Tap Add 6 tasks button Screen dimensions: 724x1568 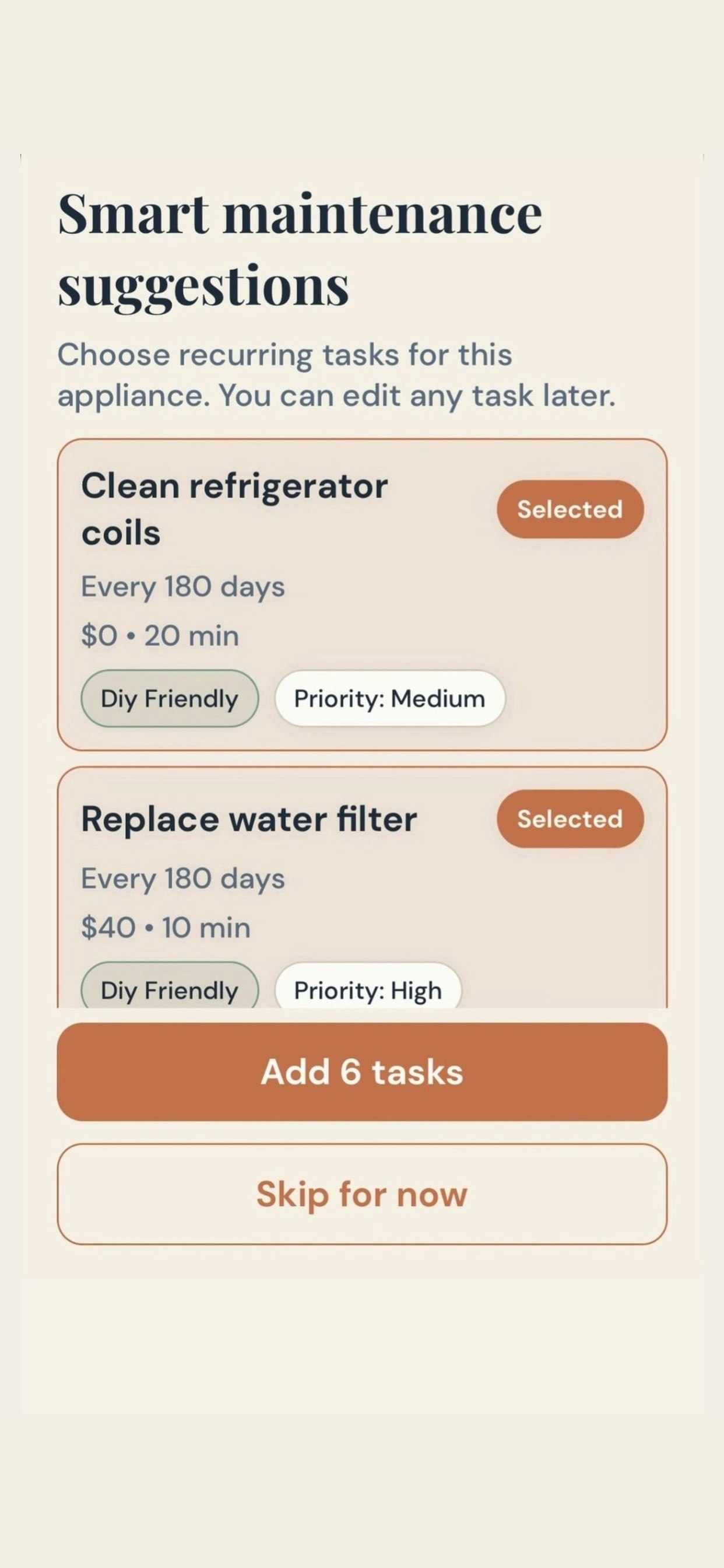[x=362, y=1072]
